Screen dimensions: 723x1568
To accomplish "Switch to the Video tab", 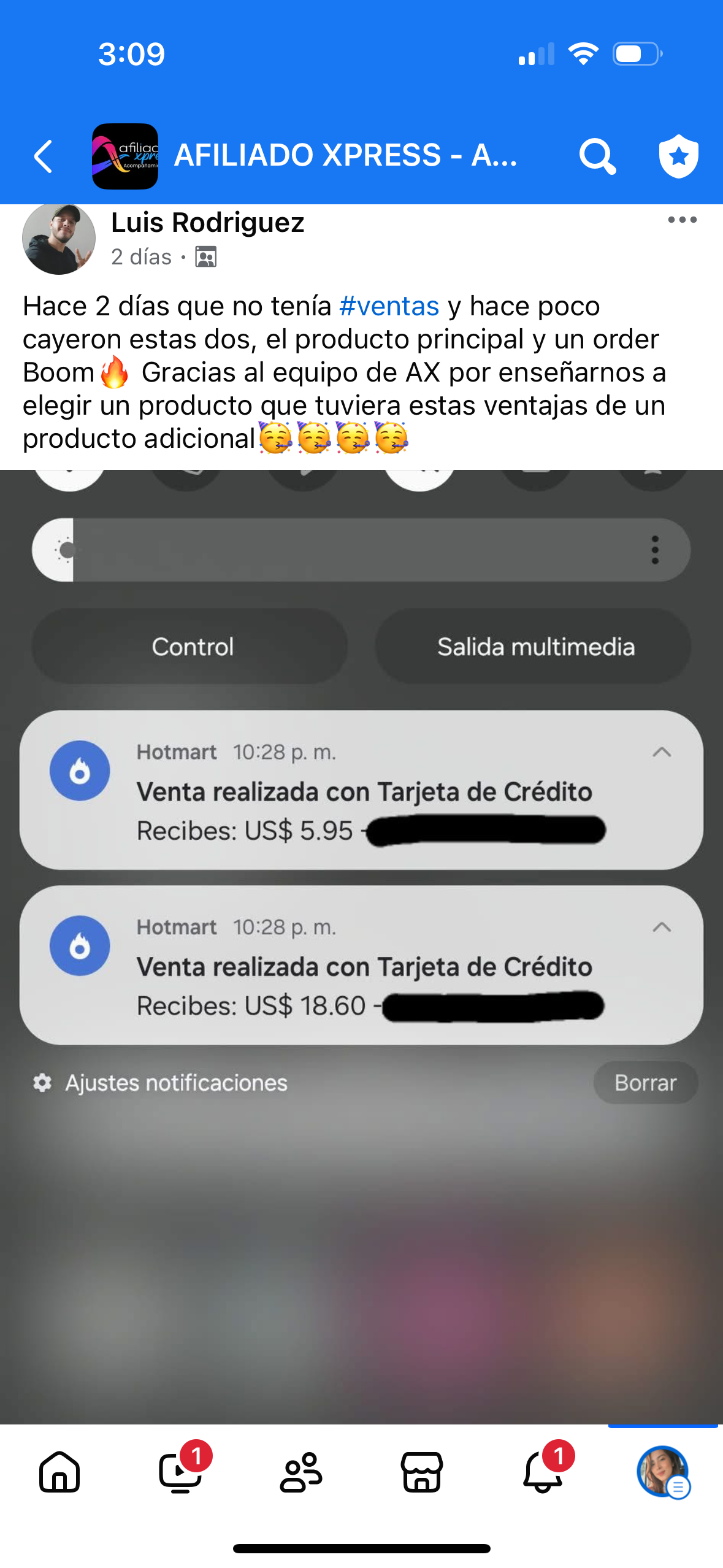I will [181, 1471].
